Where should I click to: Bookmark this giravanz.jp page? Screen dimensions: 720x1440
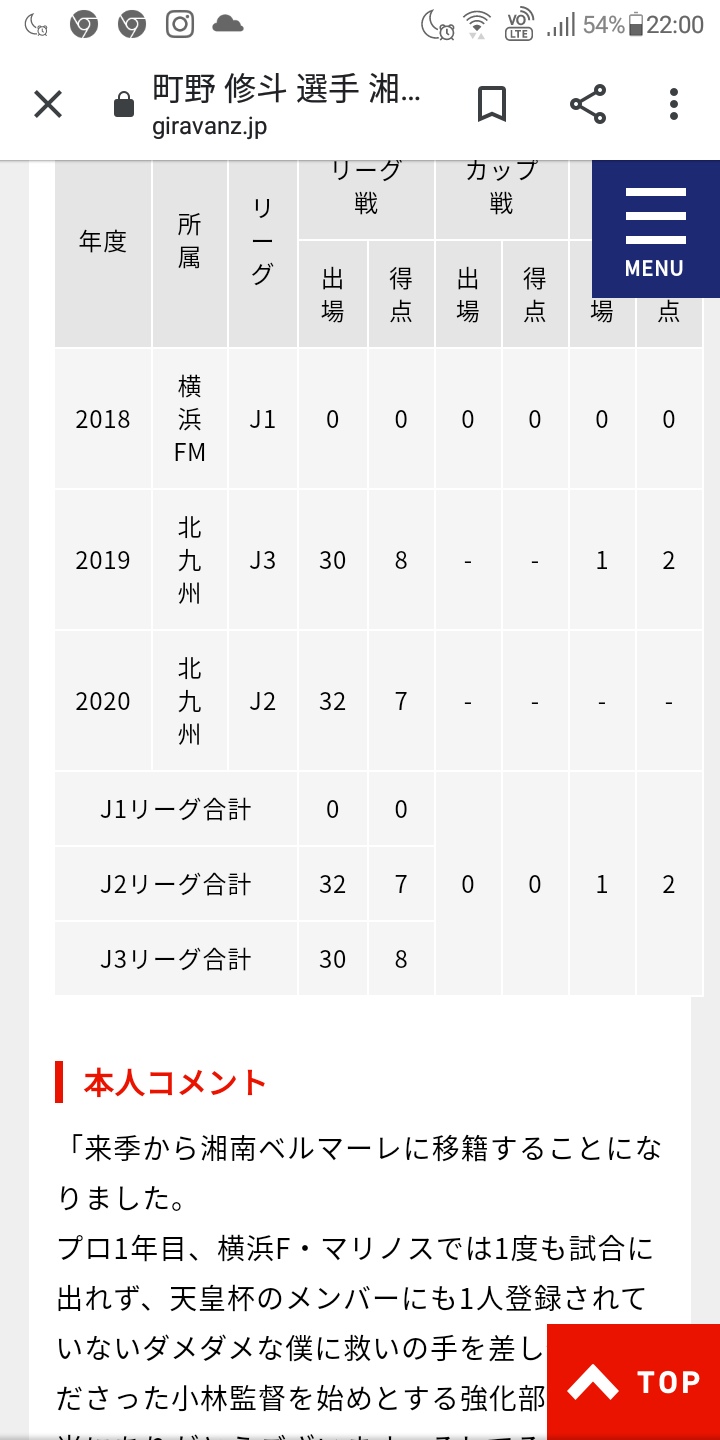coord(491,104)
